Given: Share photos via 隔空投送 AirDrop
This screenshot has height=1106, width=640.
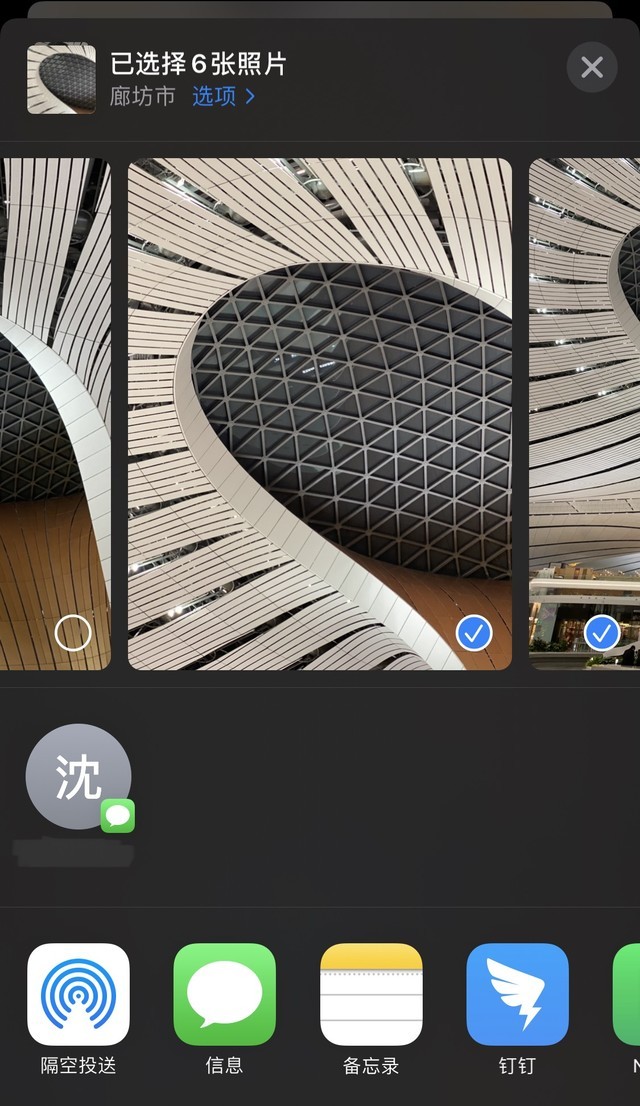Looking at the screenshot, I should pos(78,994).
